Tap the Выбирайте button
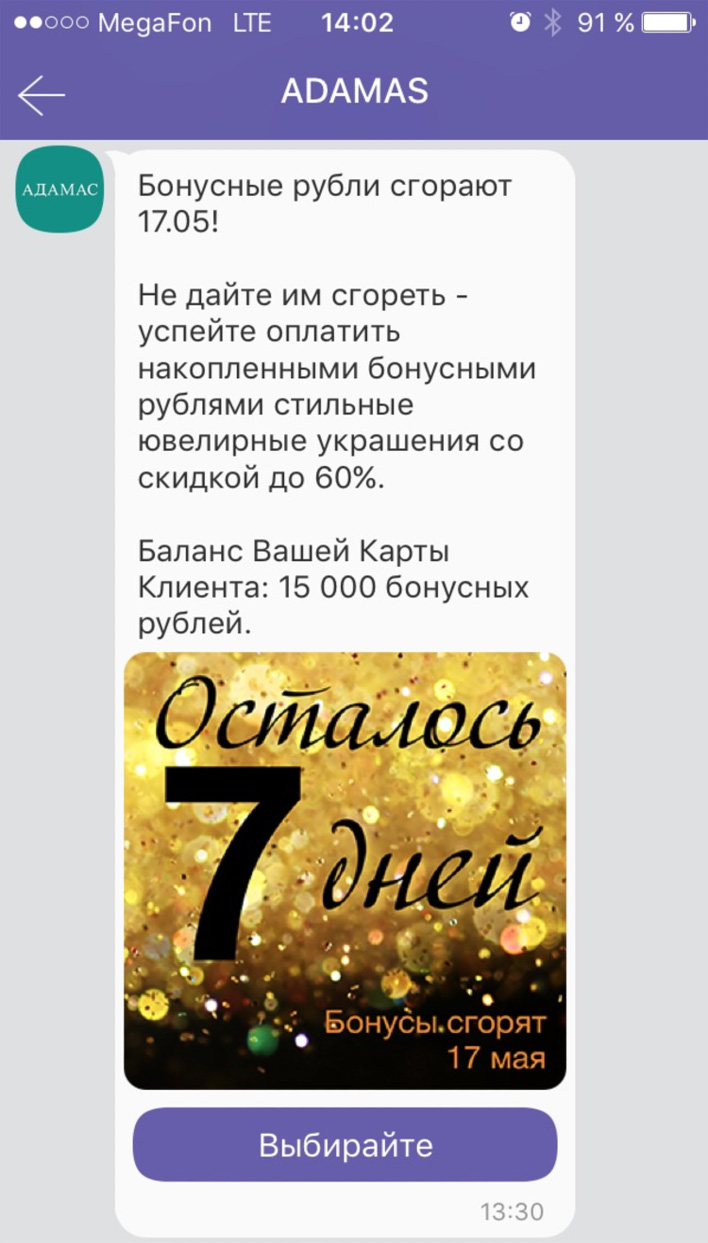This screenshot has height=1243, width=708. [345, 1145]
